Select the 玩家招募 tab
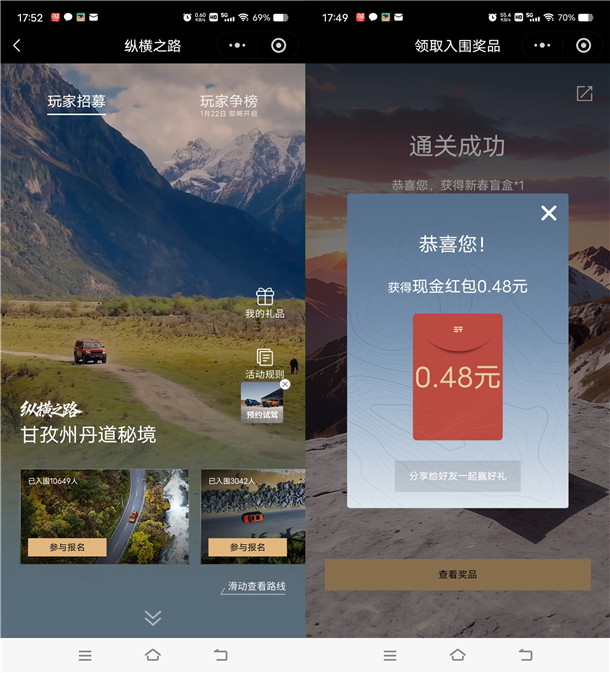610x673 pixels. pyautogui.click(x=77, y=101)
